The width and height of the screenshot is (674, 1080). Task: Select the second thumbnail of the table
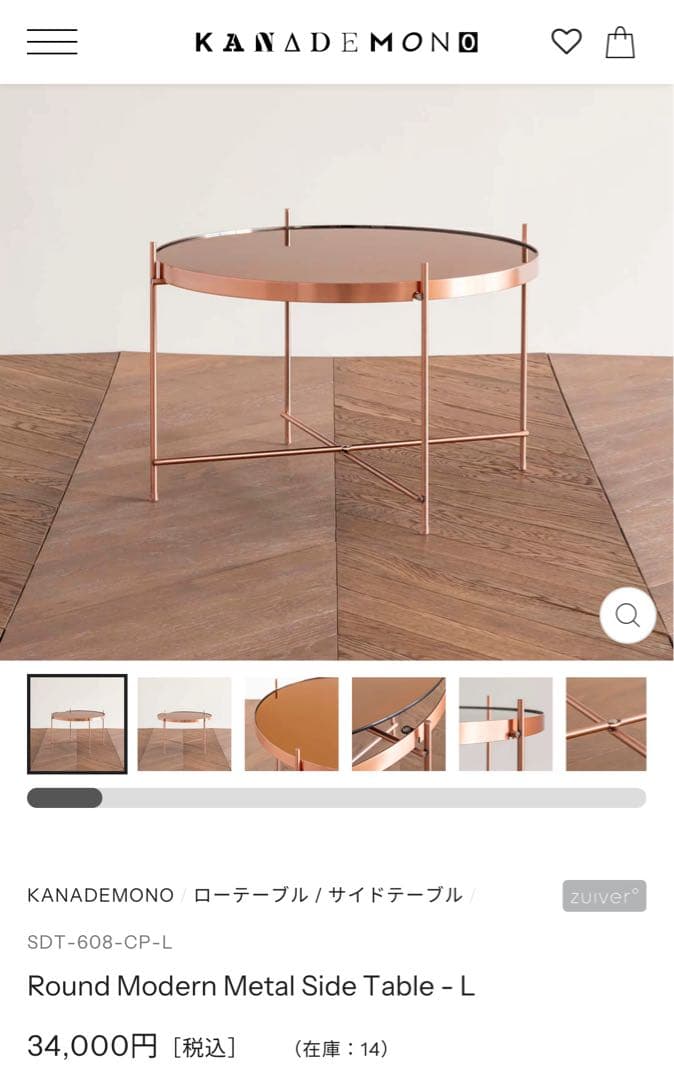tap(184, 724)
